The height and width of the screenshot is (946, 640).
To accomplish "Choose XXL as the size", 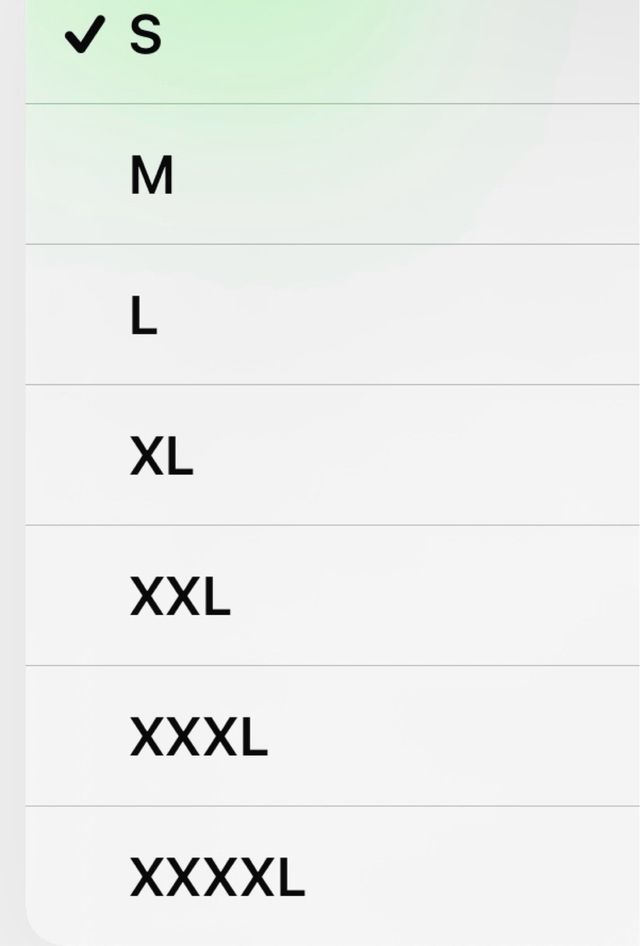I will coord(180,598).
